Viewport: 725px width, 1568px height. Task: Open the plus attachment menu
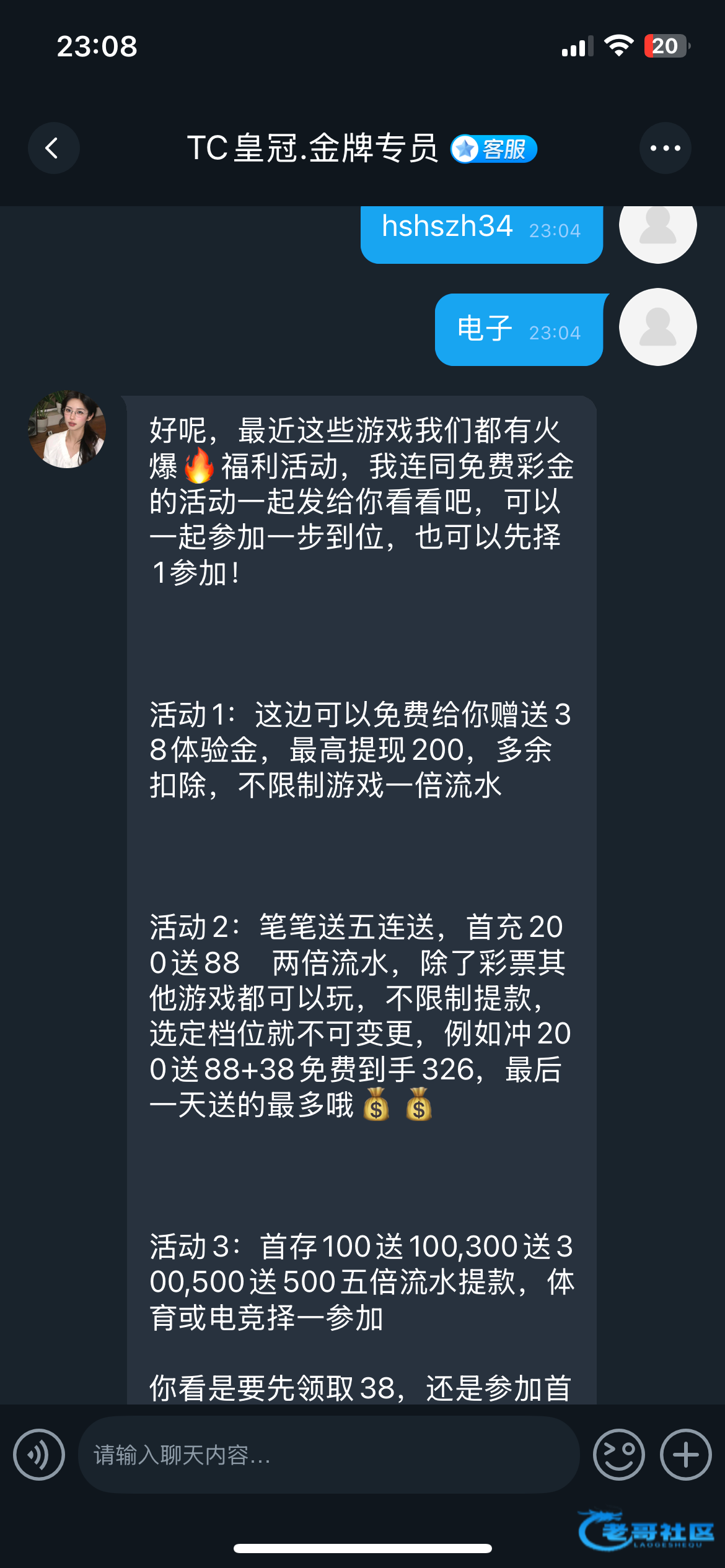(x=685, y=1455)
